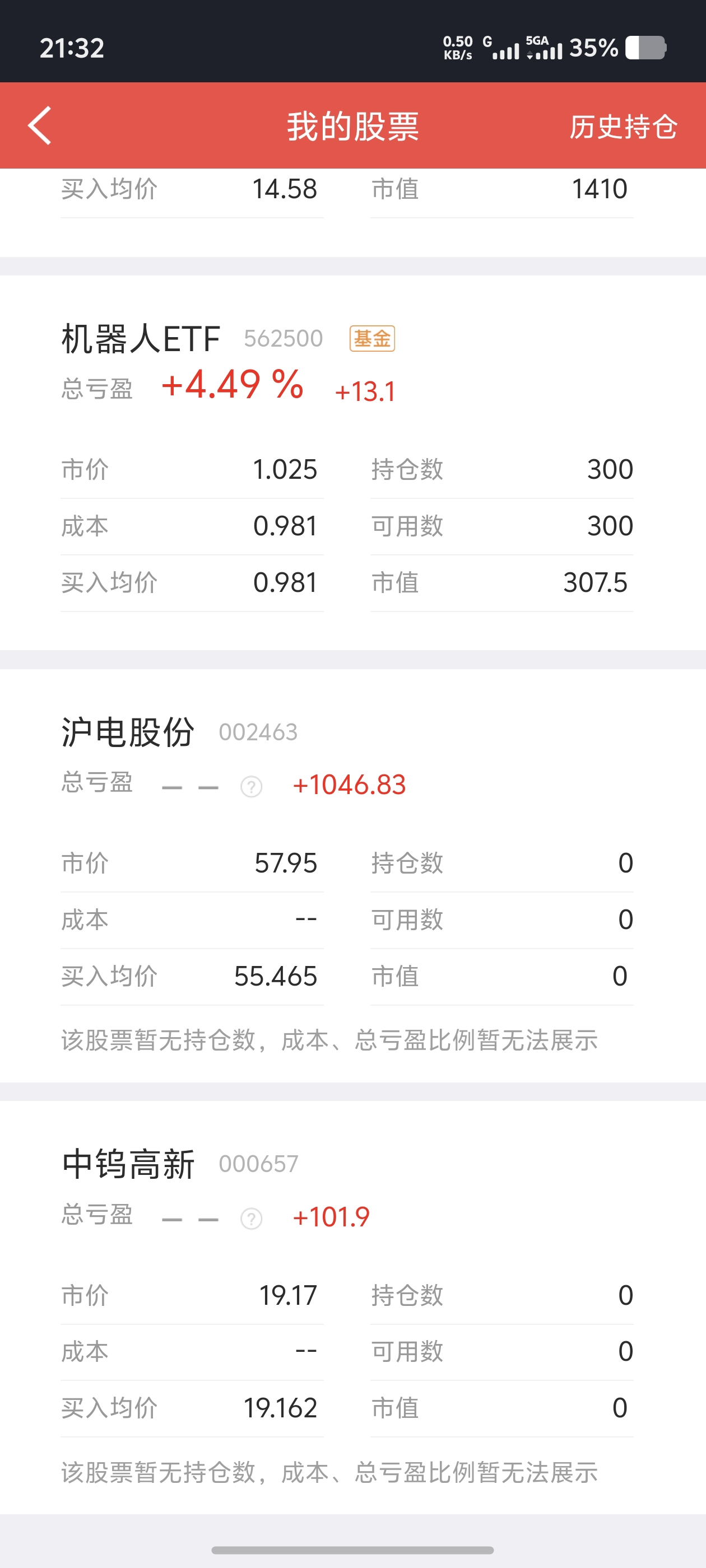Image resolution: width=706 pixels, height=1568 pixels.
Task: Open the 中钨高新 stock card
Action: click(352, 1308)
